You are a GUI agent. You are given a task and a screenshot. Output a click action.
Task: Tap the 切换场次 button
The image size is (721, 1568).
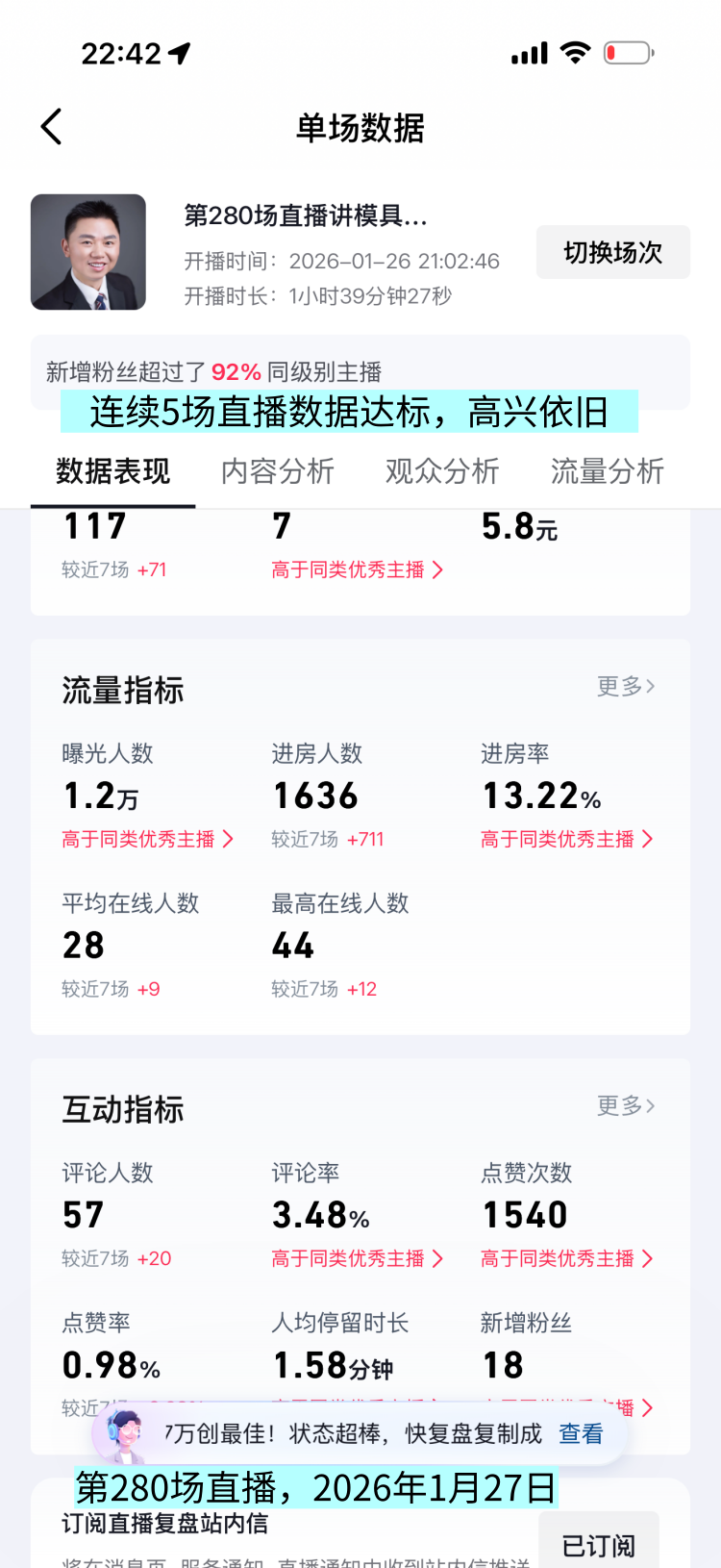(612, 252)
